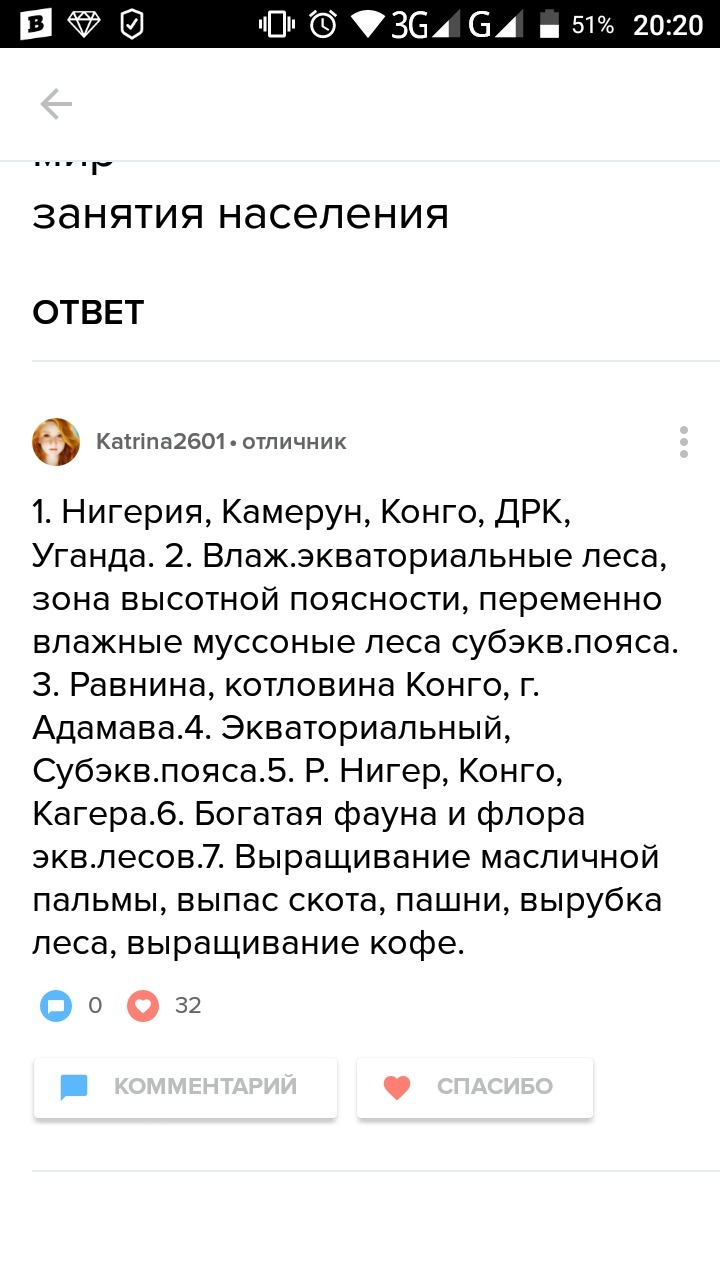Thank the answer with СПАСИБО

tap(475, 1087)
